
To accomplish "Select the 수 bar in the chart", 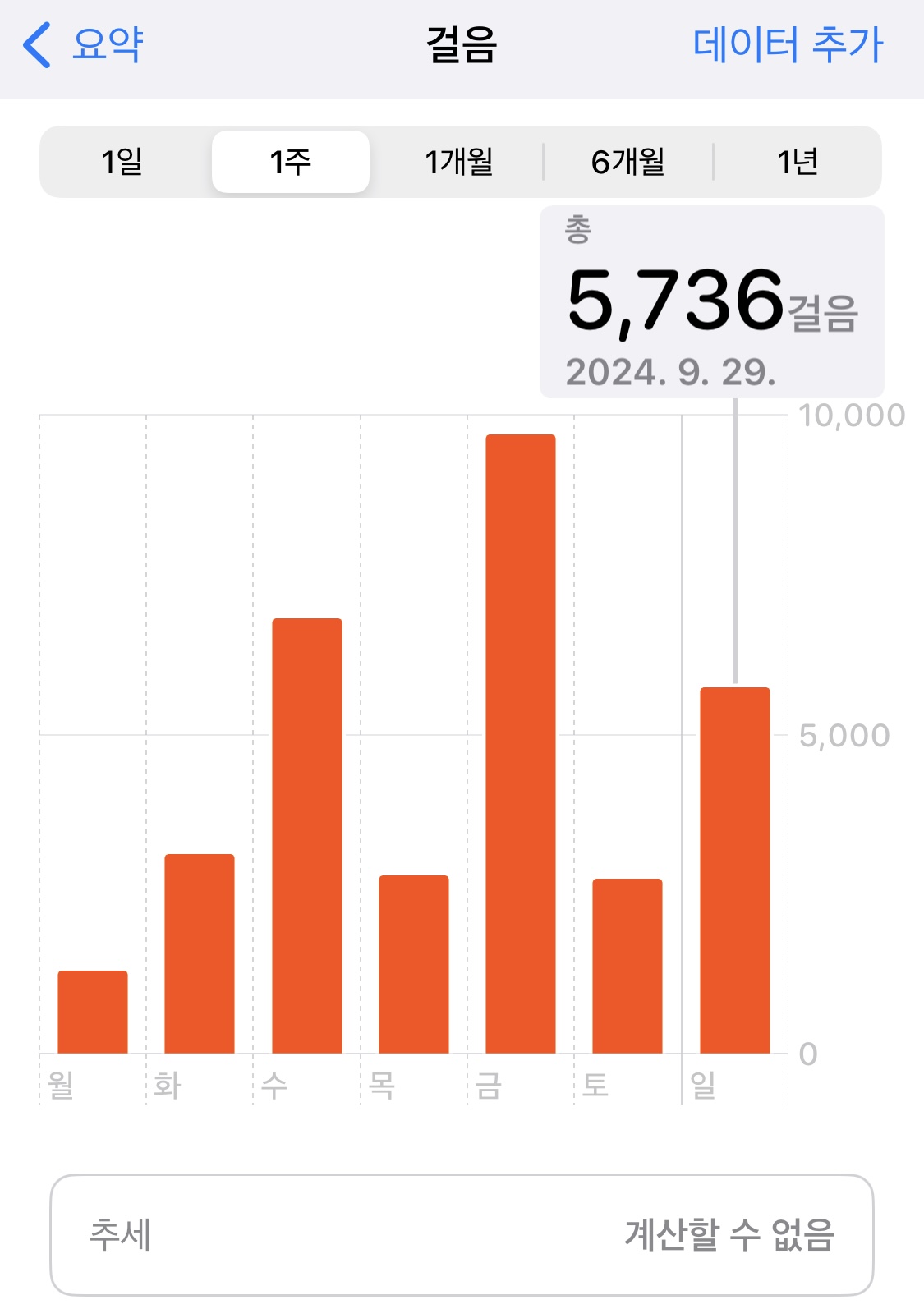I will coord(307,835).
